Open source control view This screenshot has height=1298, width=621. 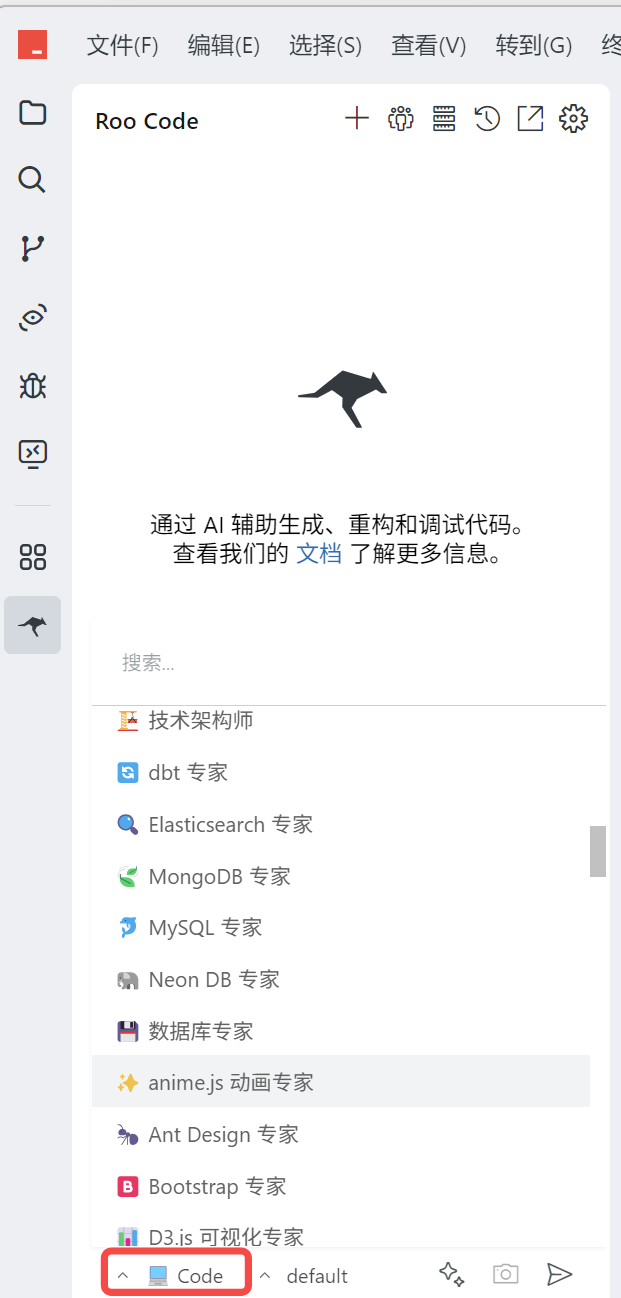(x=33, y=248)
